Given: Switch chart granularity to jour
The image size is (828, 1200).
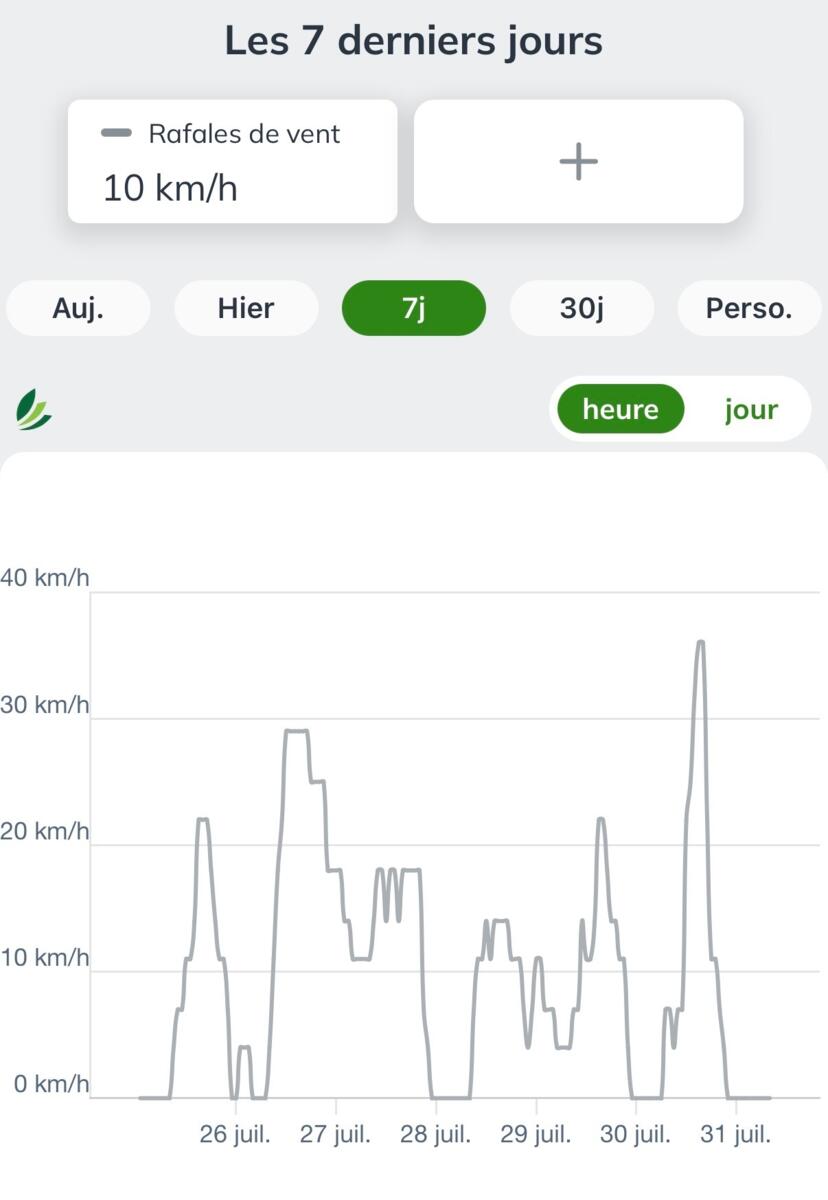Looking at the screenshot, I should [x=751, y=409].
